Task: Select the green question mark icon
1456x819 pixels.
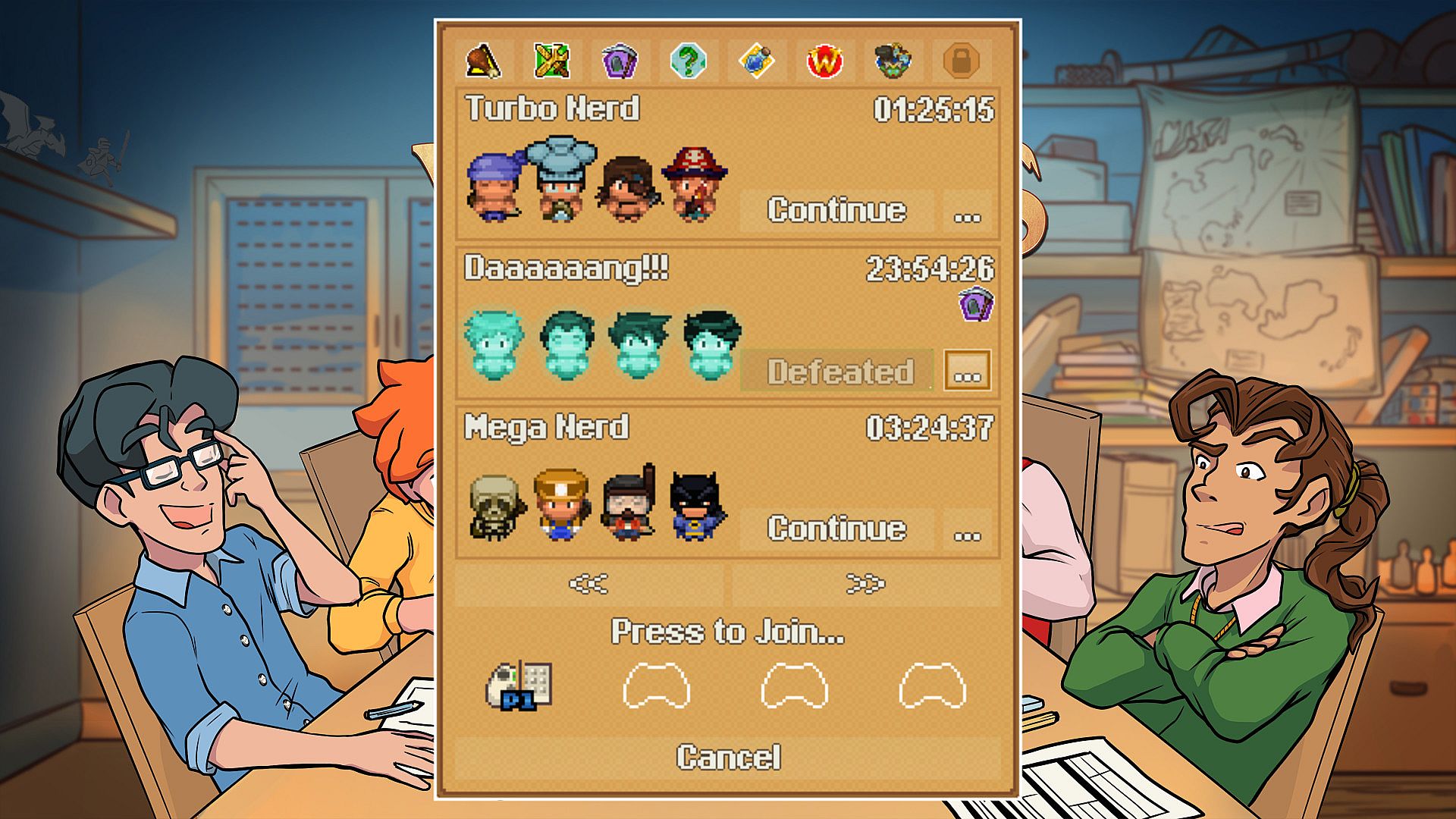Action: click(688, 61)
